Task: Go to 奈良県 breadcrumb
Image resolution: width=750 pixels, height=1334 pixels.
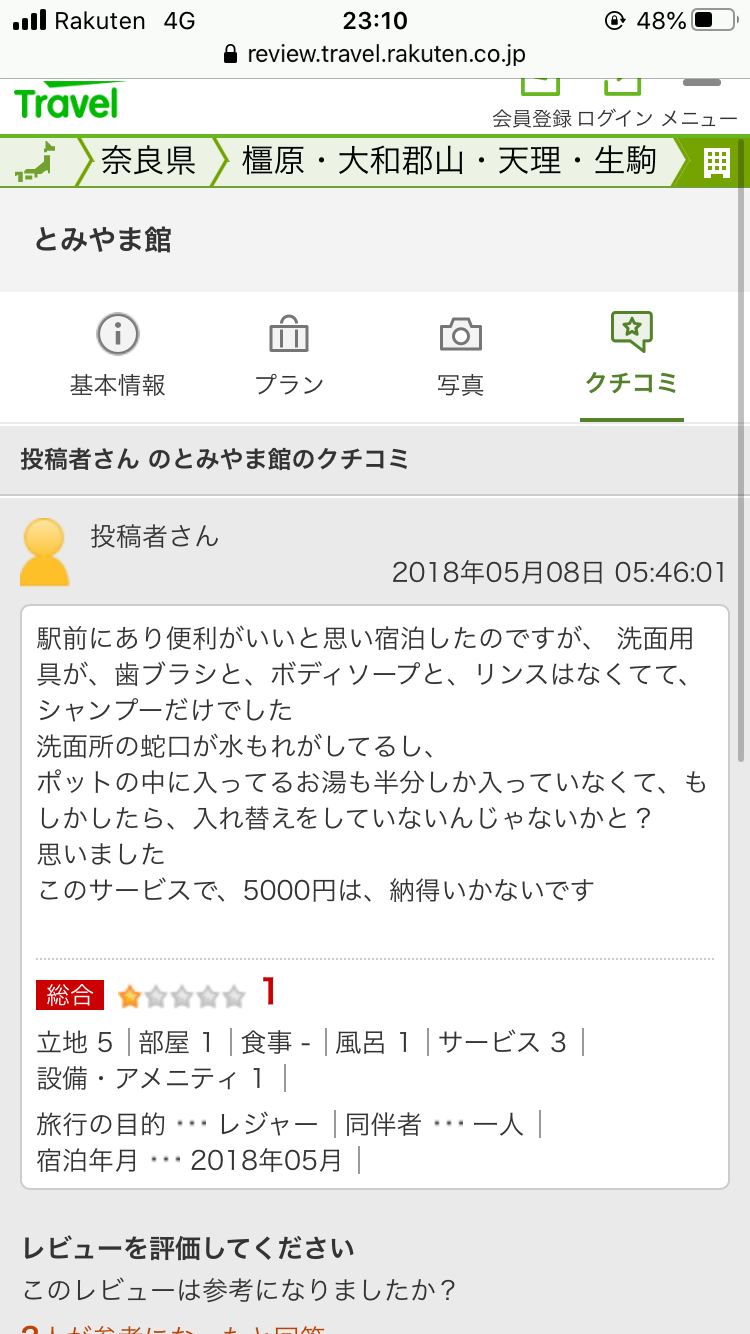Action: tap(148, 161)
